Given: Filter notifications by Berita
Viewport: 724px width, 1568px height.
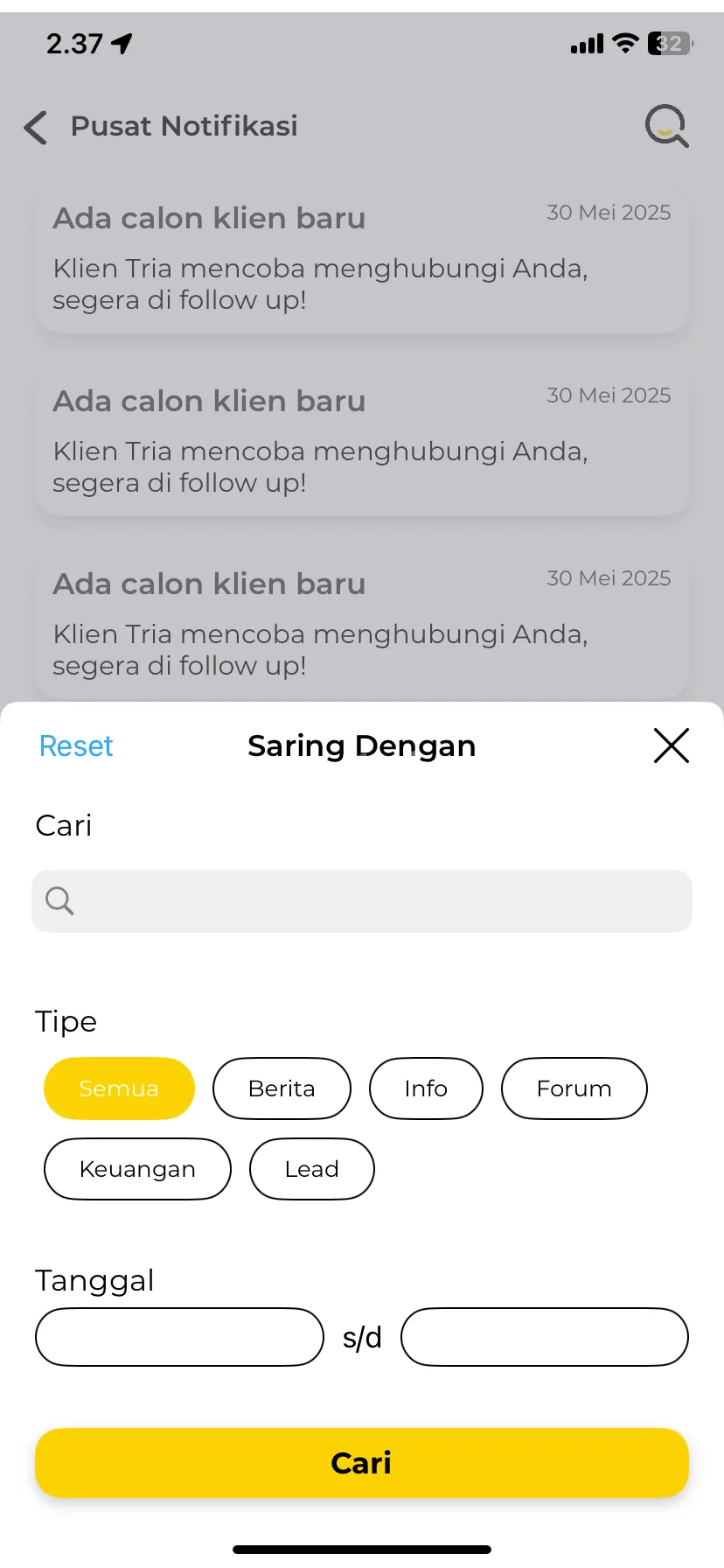Looking at the screenshot, I should click(282, 1088).
